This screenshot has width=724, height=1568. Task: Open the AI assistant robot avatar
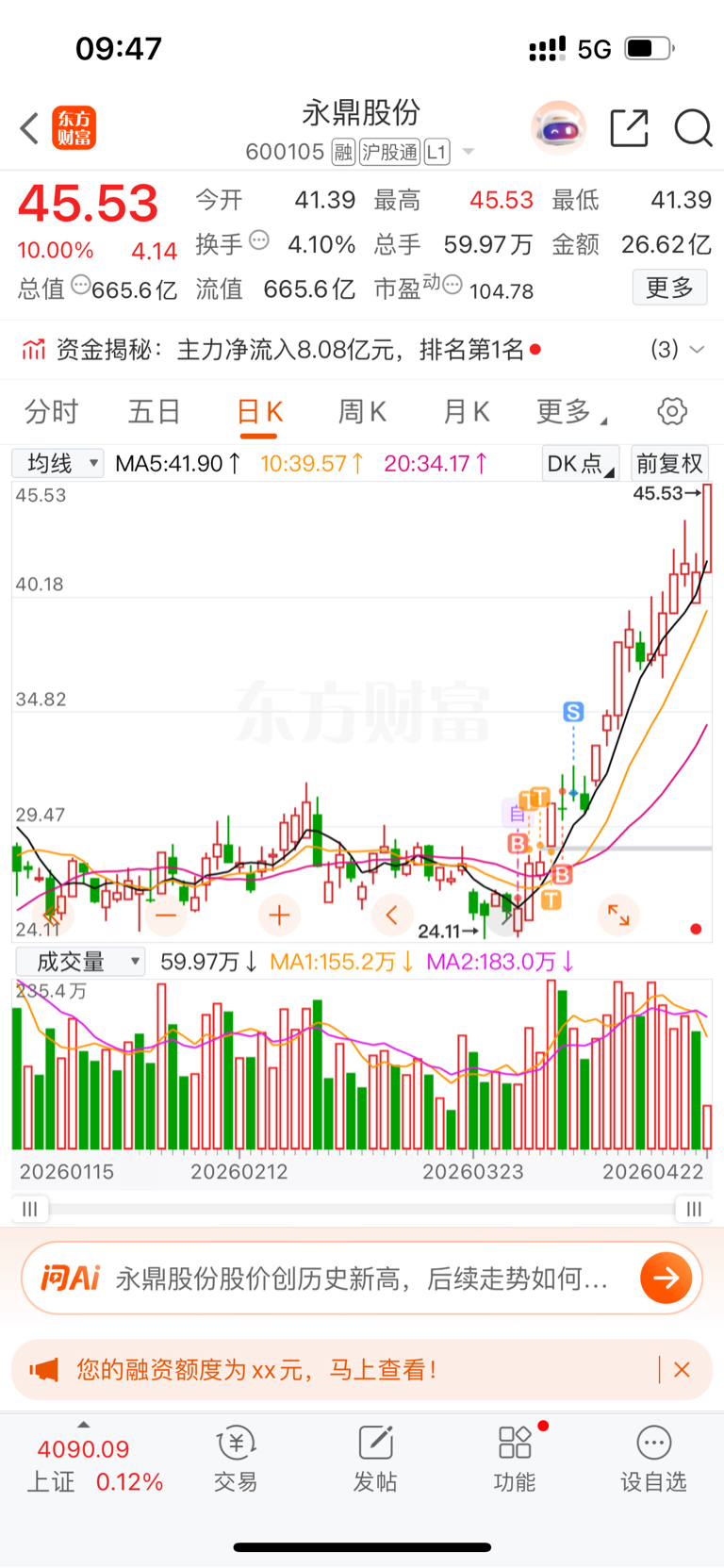558,127
